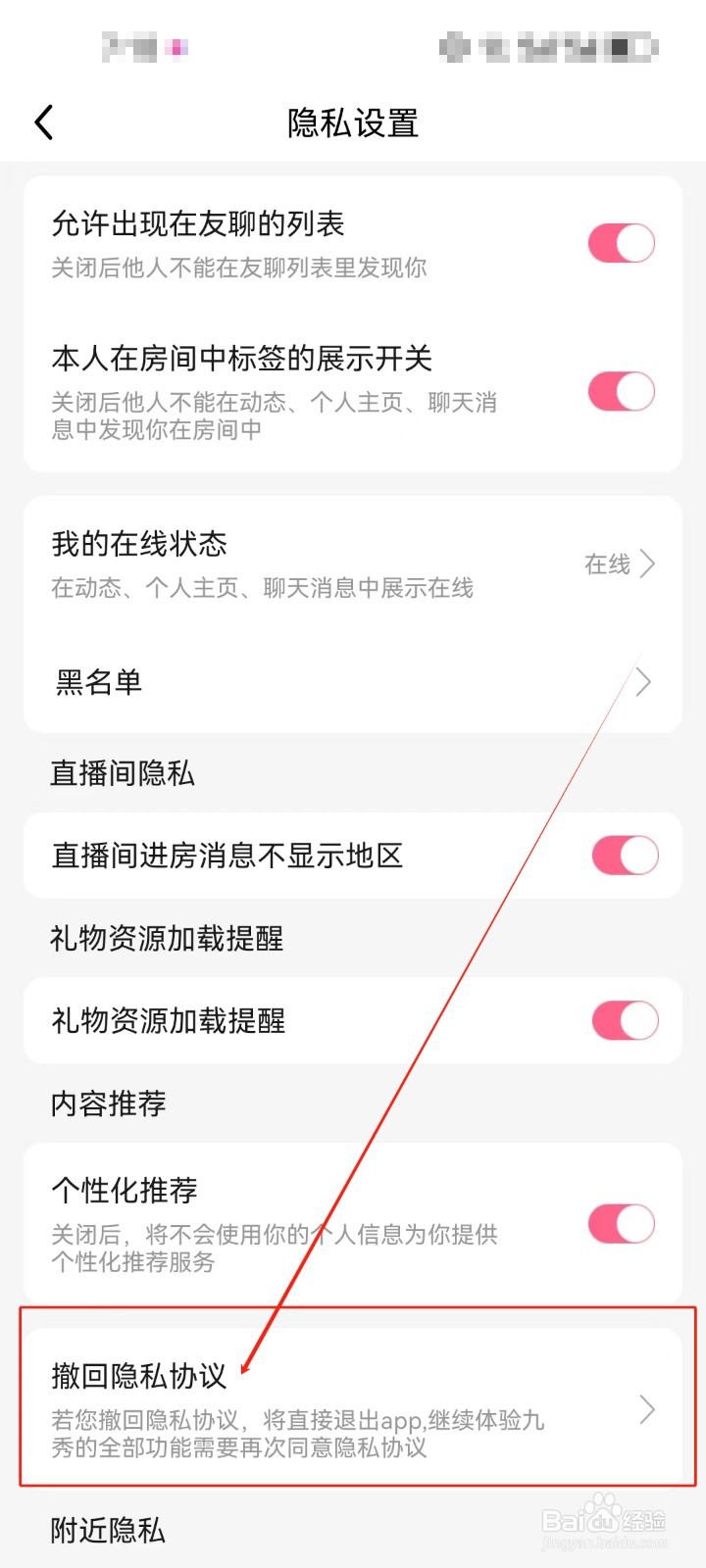
Task: Expand 我的在线状态 via its chevron
Action: coord(645,564)
